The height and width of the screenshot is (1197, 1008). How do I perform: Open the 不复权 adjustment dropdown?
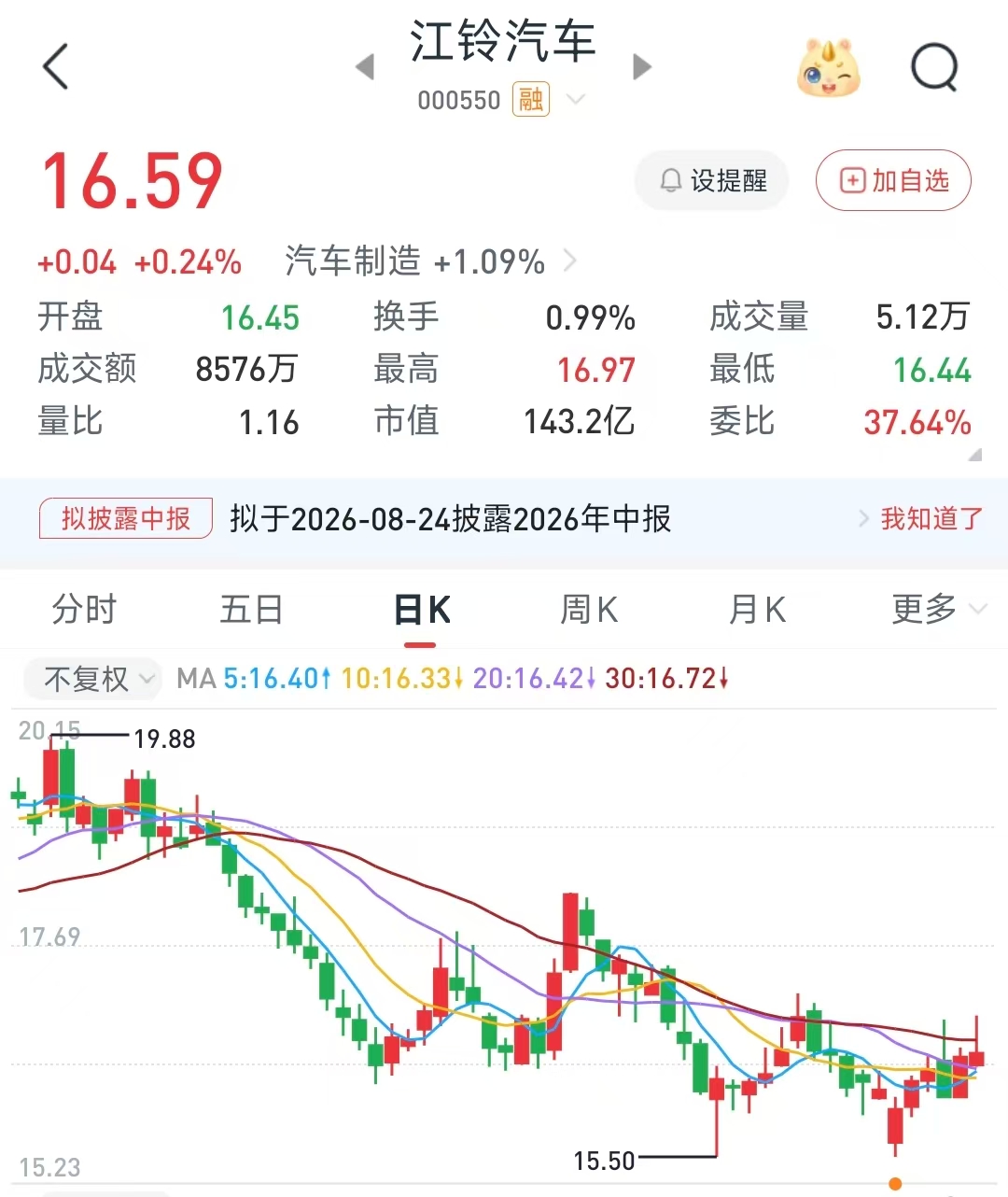[92, 679]
